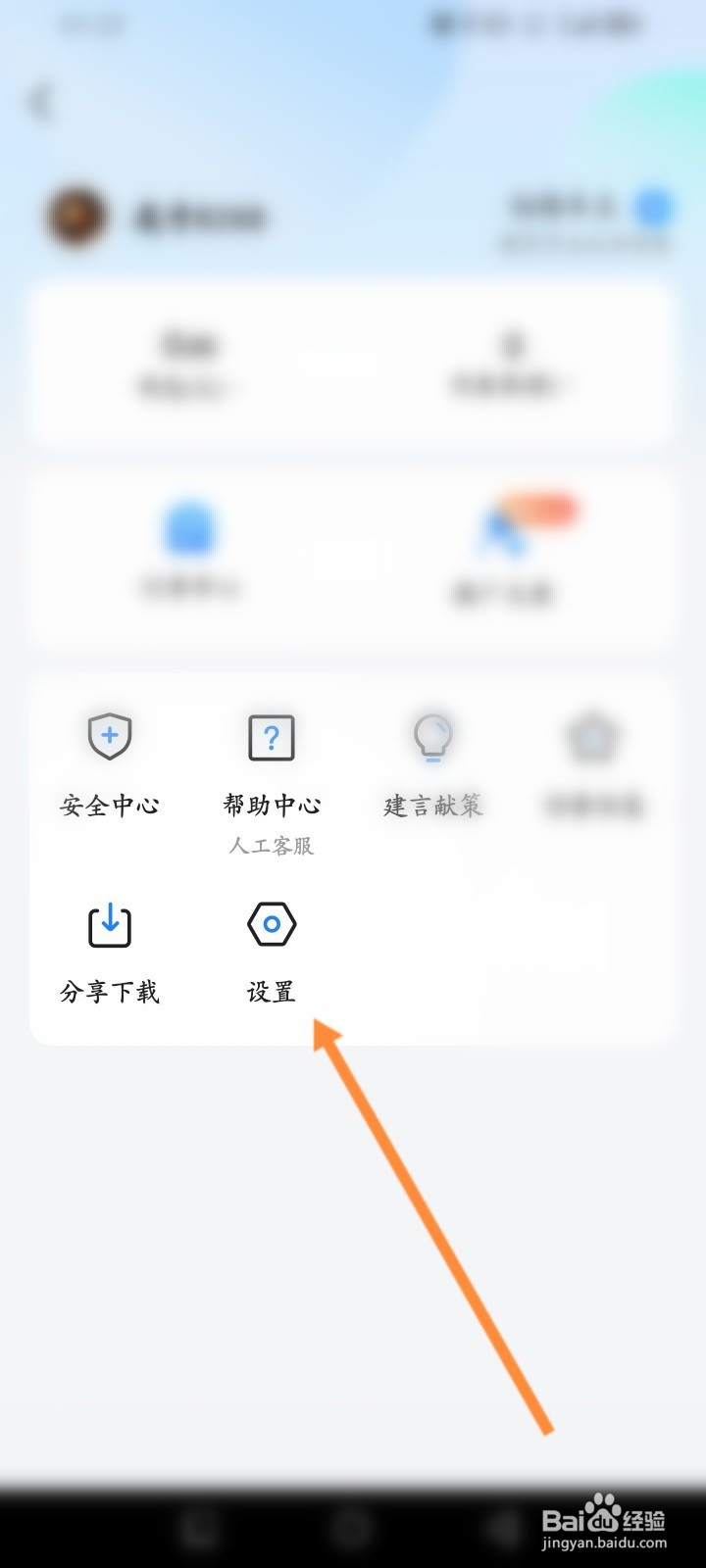Tap the 设置 text label
Screen dimensions: 706x1568
[270, 992]
